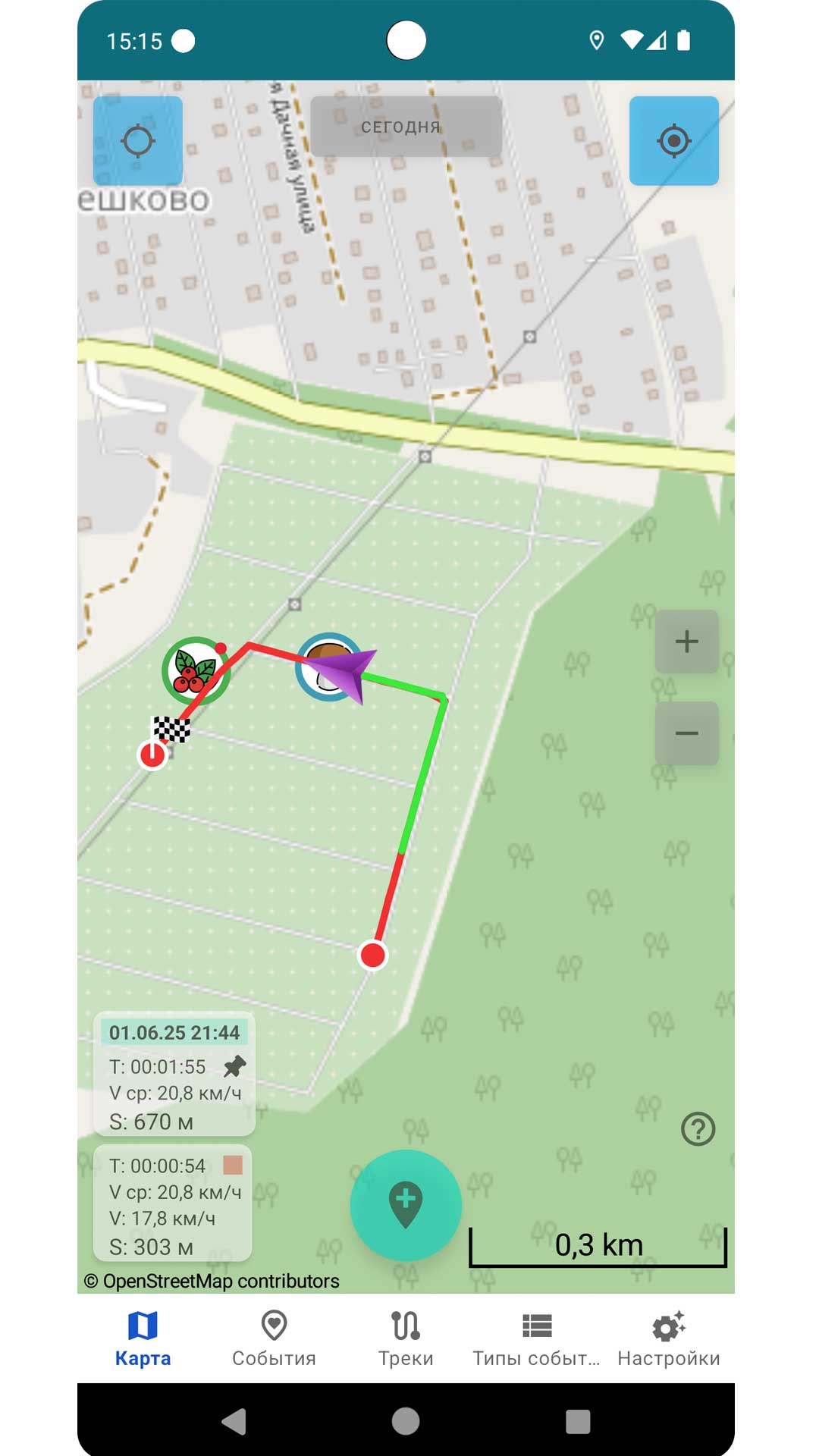Tap the pin icon in the track info card
Screen dimensions: 819x1456
pyautogui.click(x=234, y=1066)
